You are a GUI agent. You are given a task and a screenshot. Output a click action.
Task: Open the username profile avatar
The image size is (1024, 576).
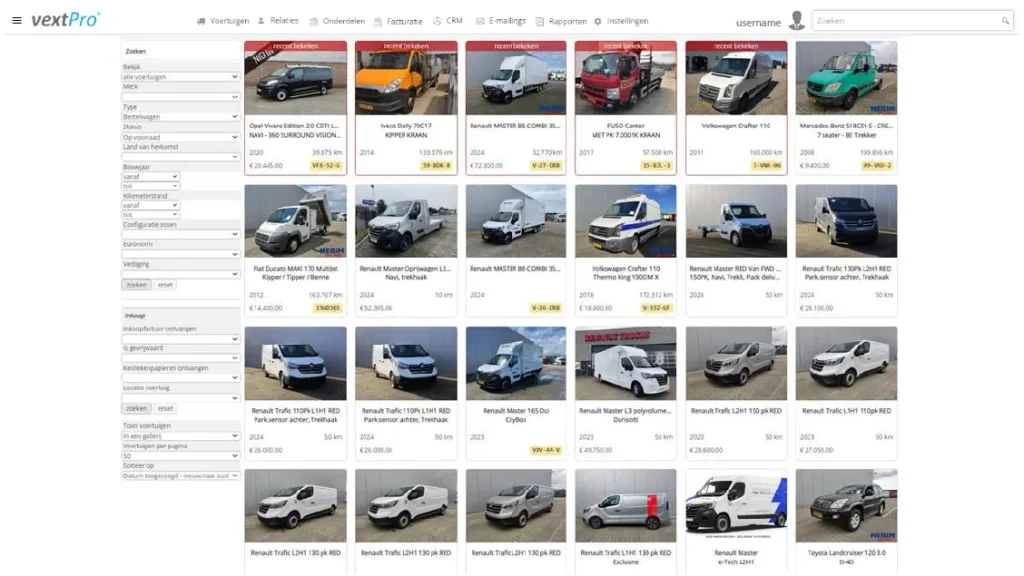pos(797,21)
